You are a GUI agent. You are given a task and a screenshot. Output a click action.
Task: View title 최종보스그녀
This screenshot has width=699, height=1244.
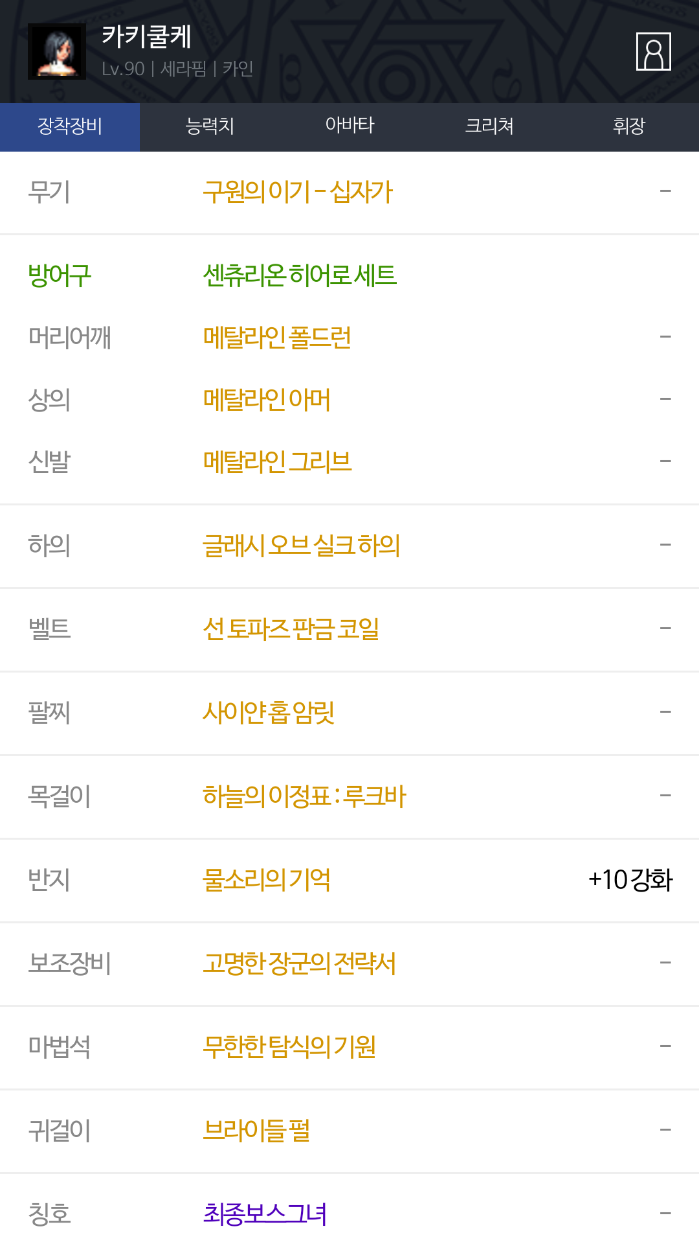(x=265, y=1214)
